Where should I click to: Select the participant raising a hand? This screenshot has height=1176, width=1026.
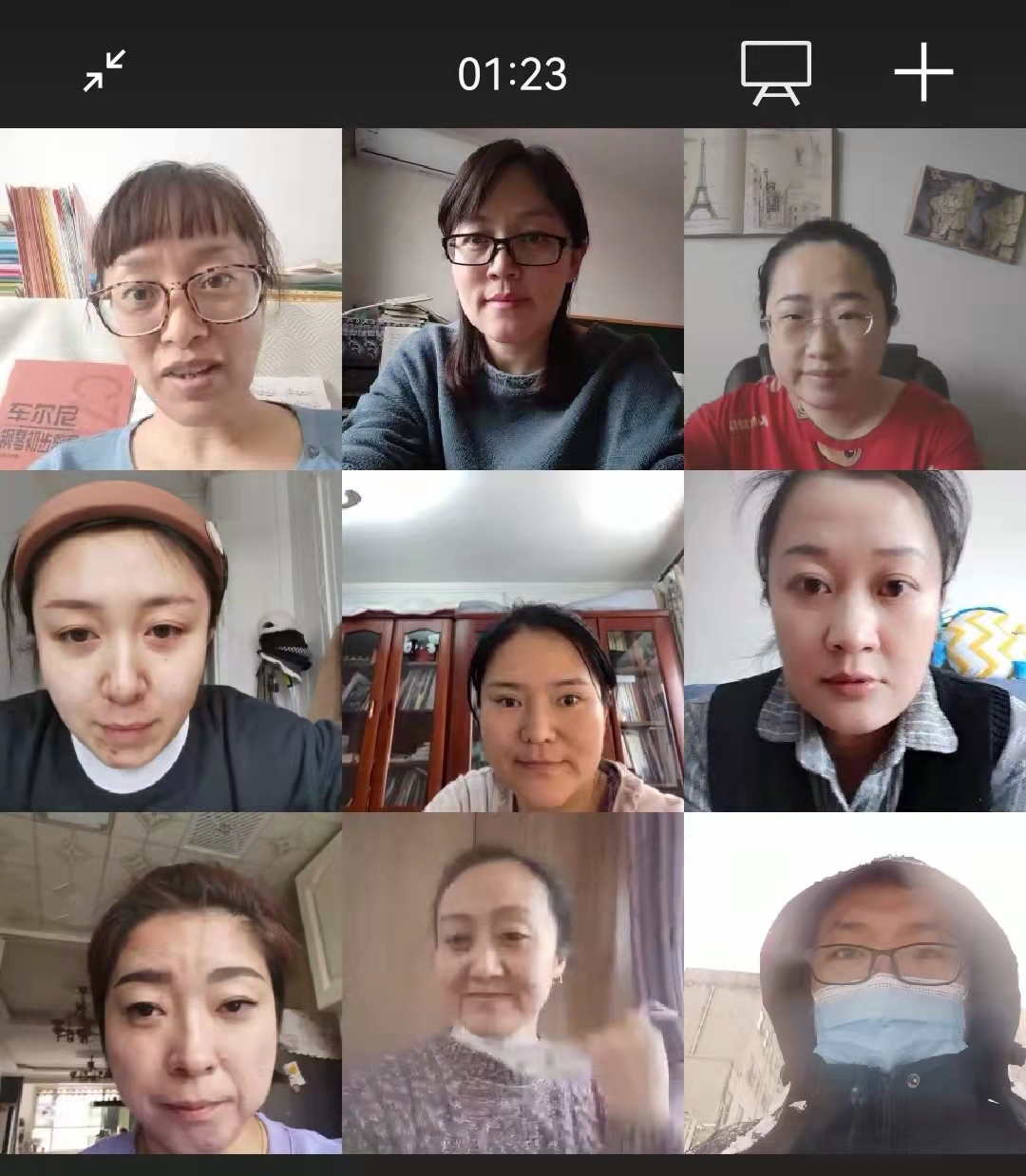[x=513, y=983]
